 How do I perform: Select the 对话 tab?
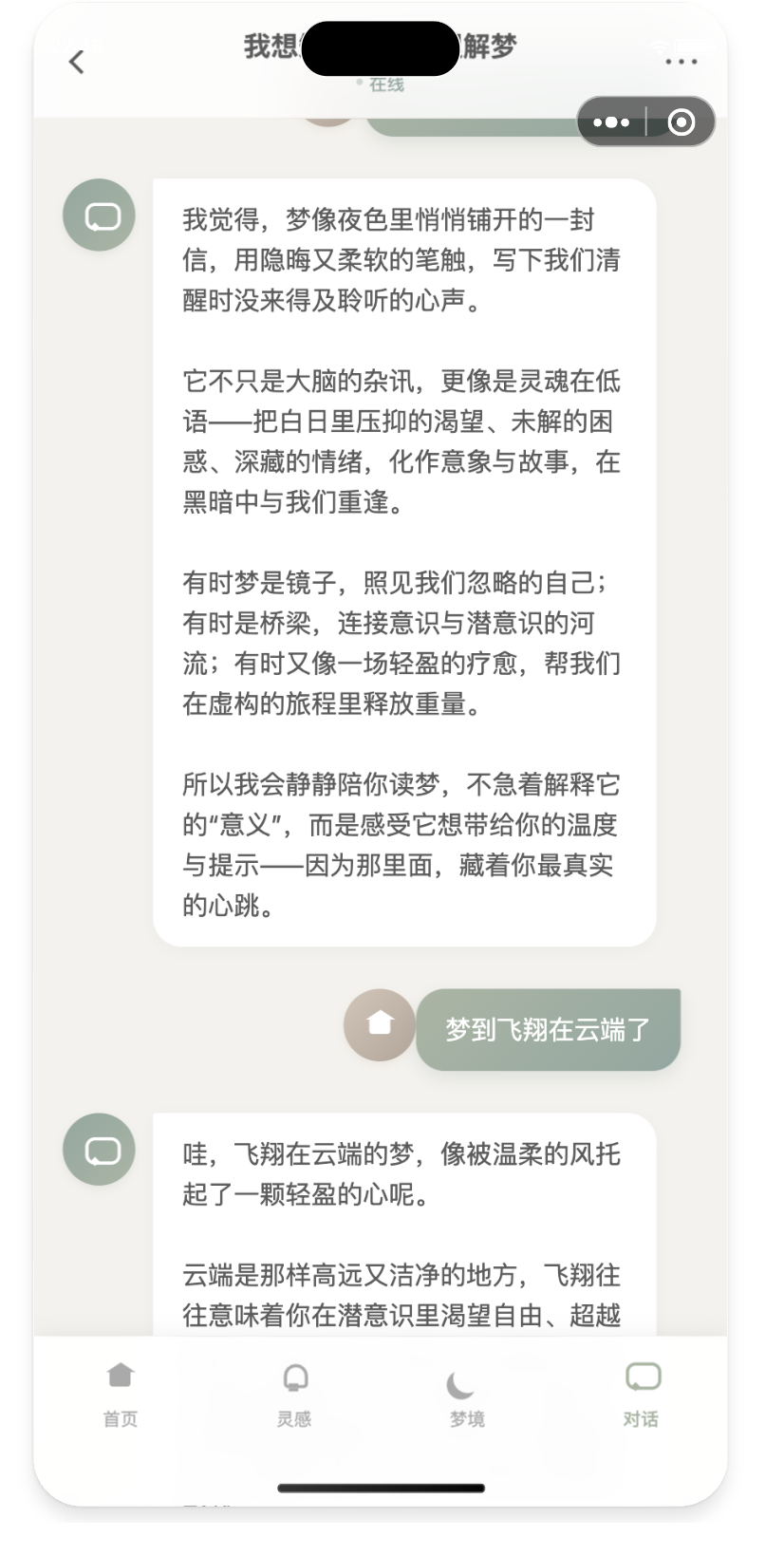click(x=642, y=1393)
